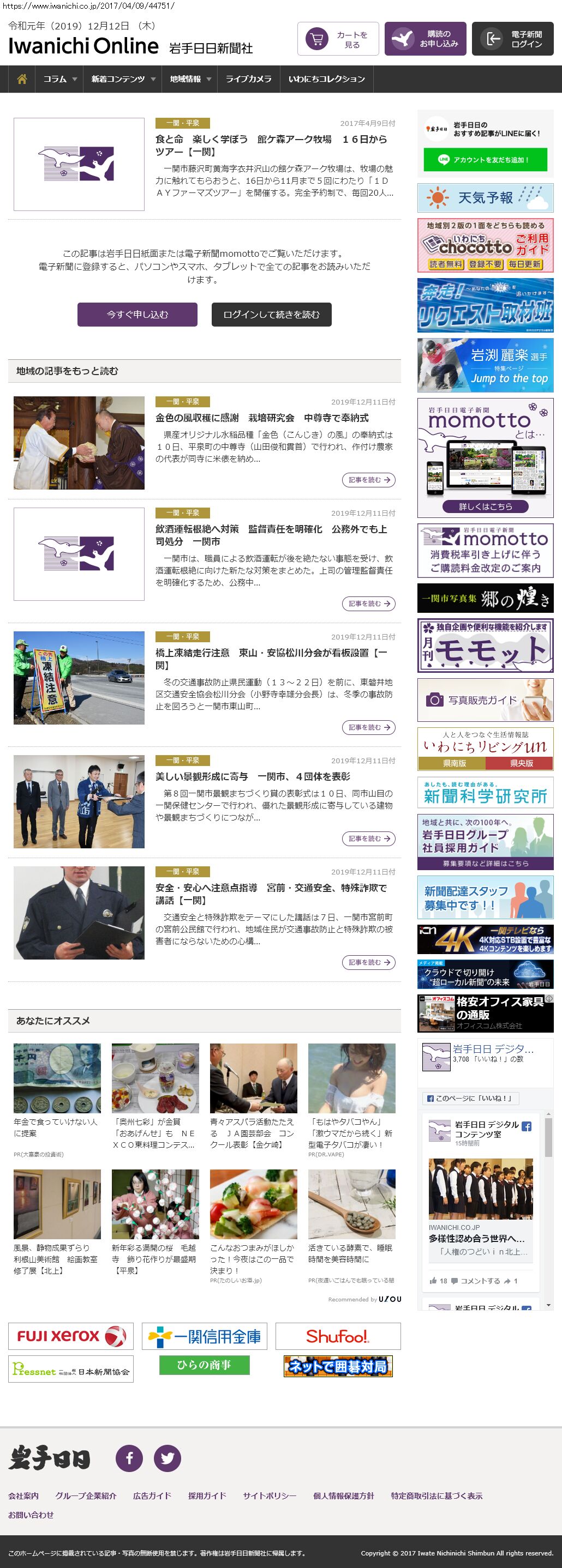Read article about 橋上凍結走行注意
562x1568 pixels.
368,727
